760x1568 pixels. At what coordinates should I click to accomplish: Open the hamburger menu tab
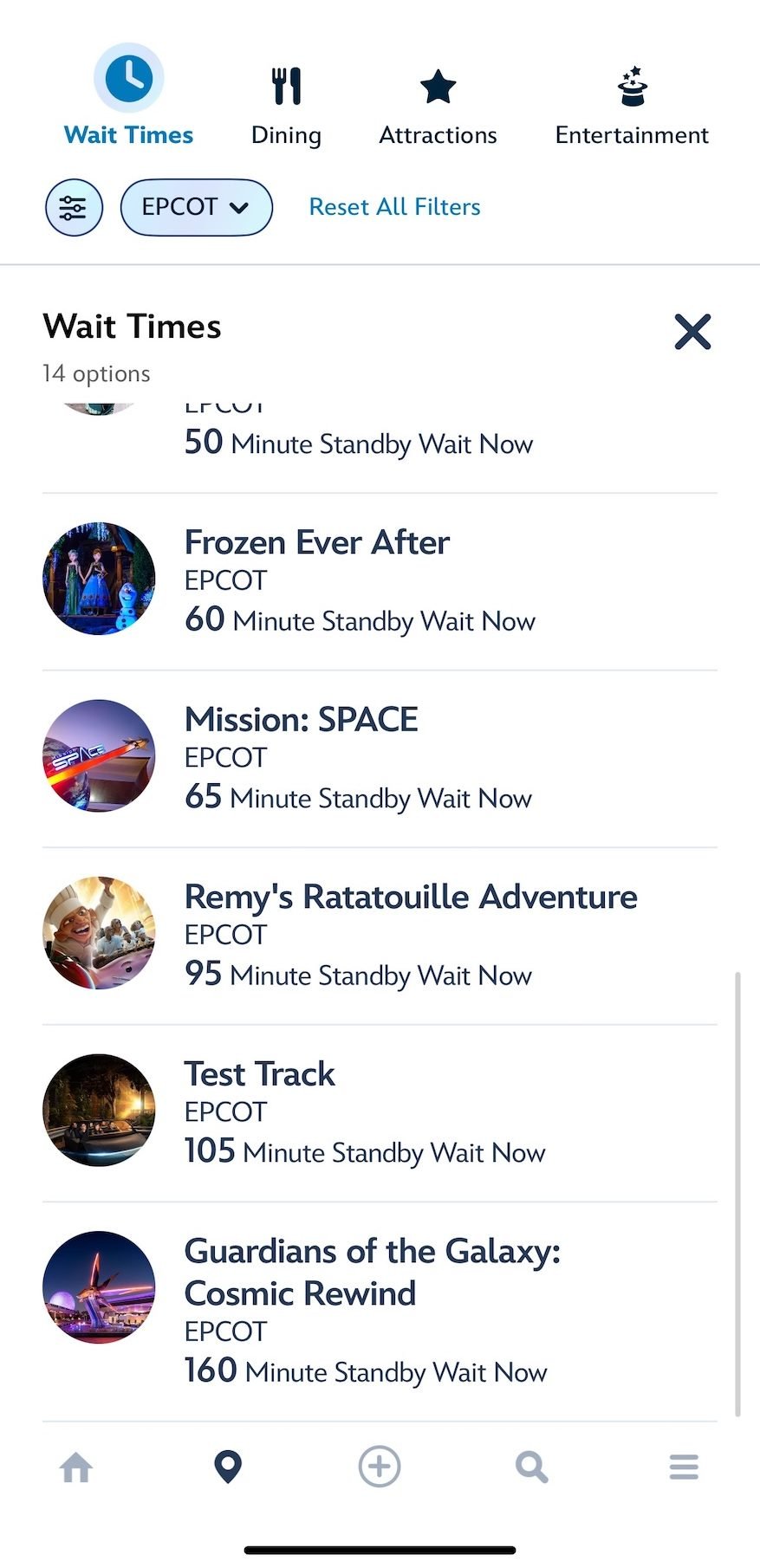(684, 1468)
